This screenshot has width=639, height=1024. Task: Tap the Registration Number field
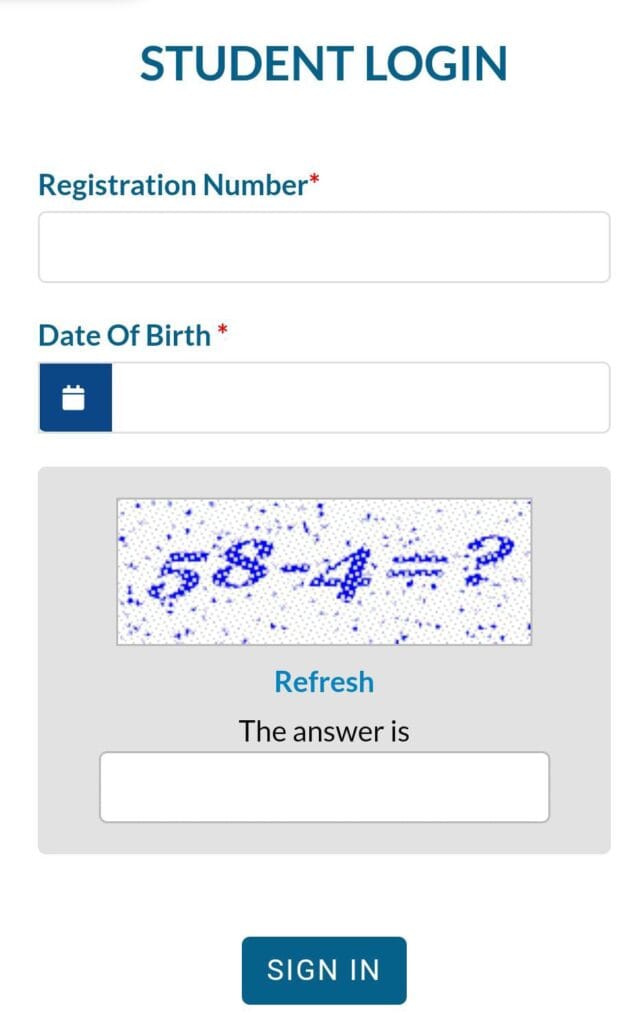click(x=324, y=247)
